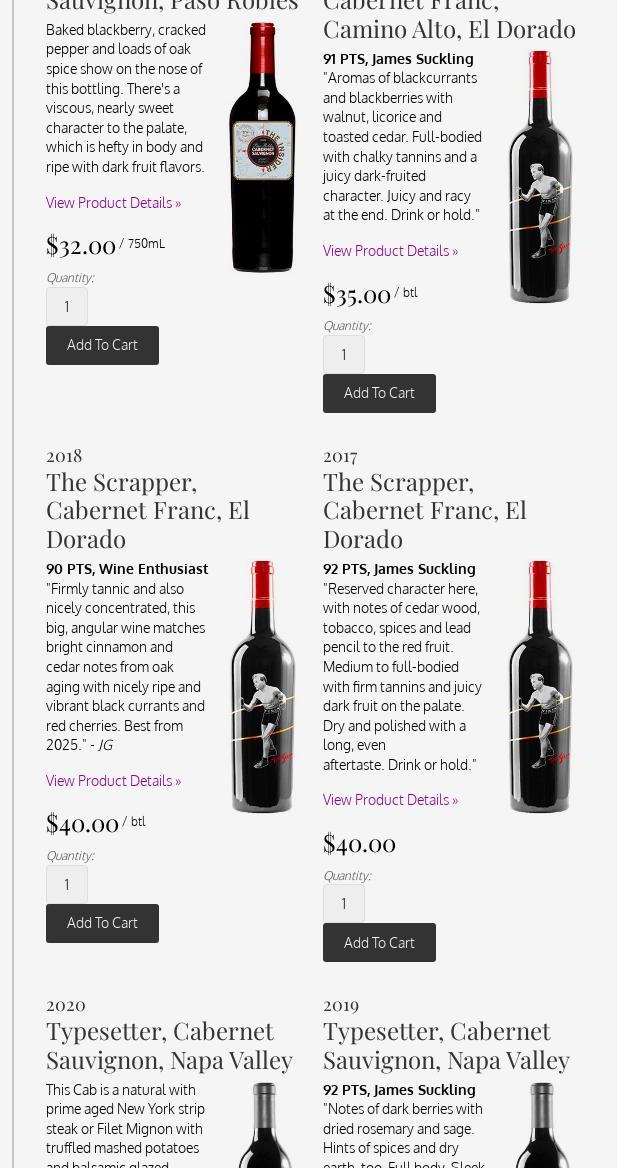The width and height of the screenshot is (617, 1168).
Task: Edit quantity field for 2017 The Scrapper
Action: [x=344, y=904]
